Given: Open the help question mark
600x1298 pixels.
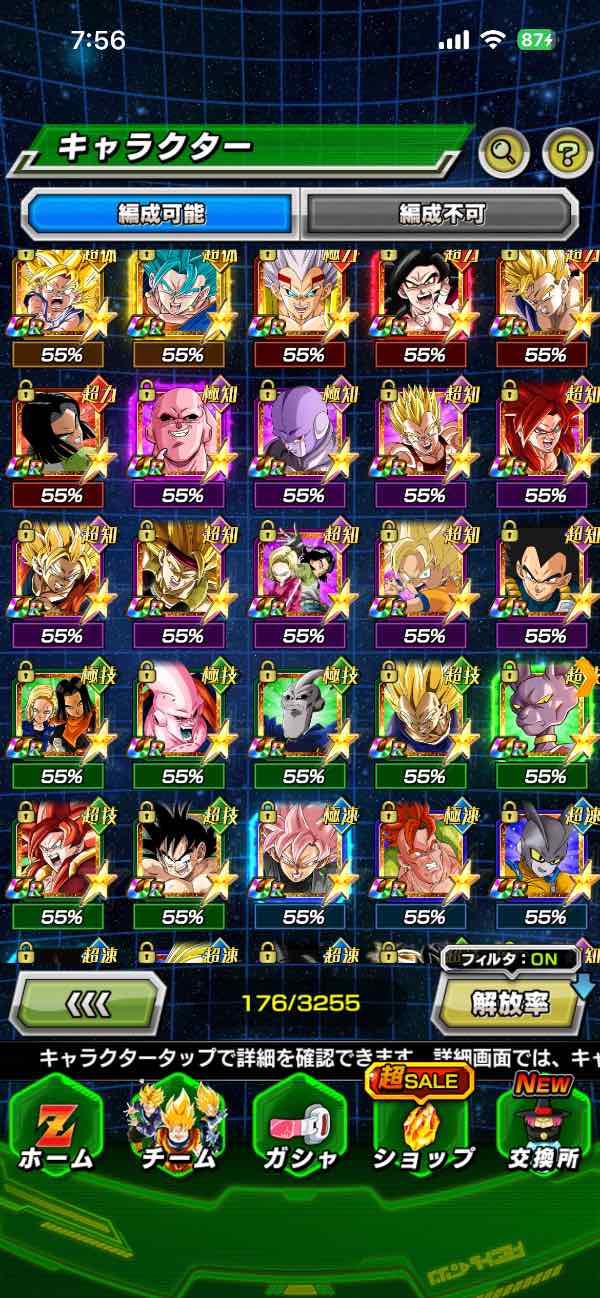Looking at the screenshot, I should [567, 152].
